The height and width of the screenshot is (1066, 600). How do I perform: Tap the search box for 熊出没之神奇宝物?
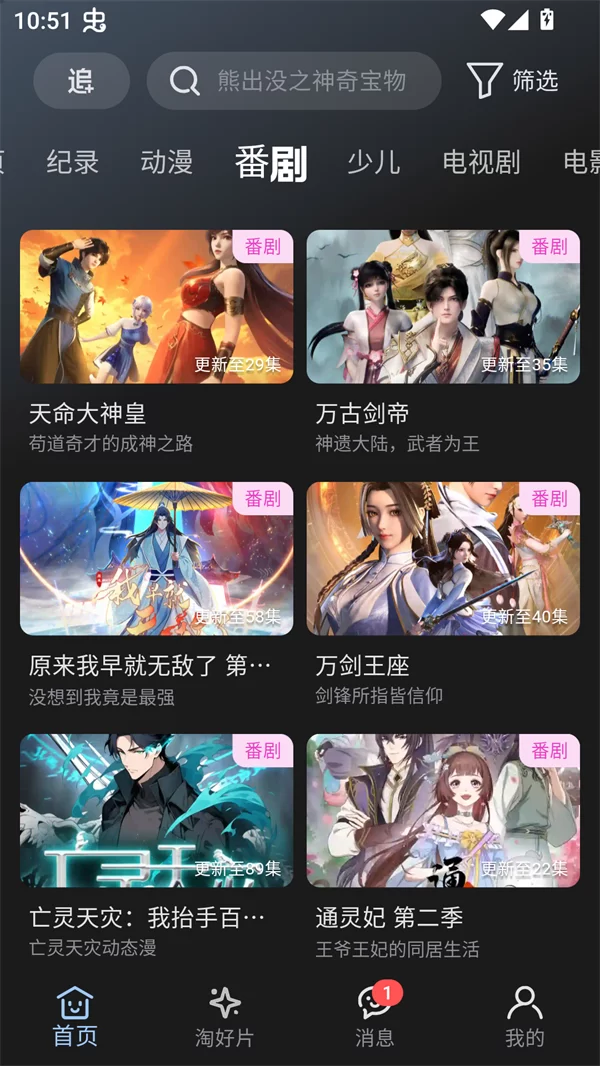pos(294,81)
